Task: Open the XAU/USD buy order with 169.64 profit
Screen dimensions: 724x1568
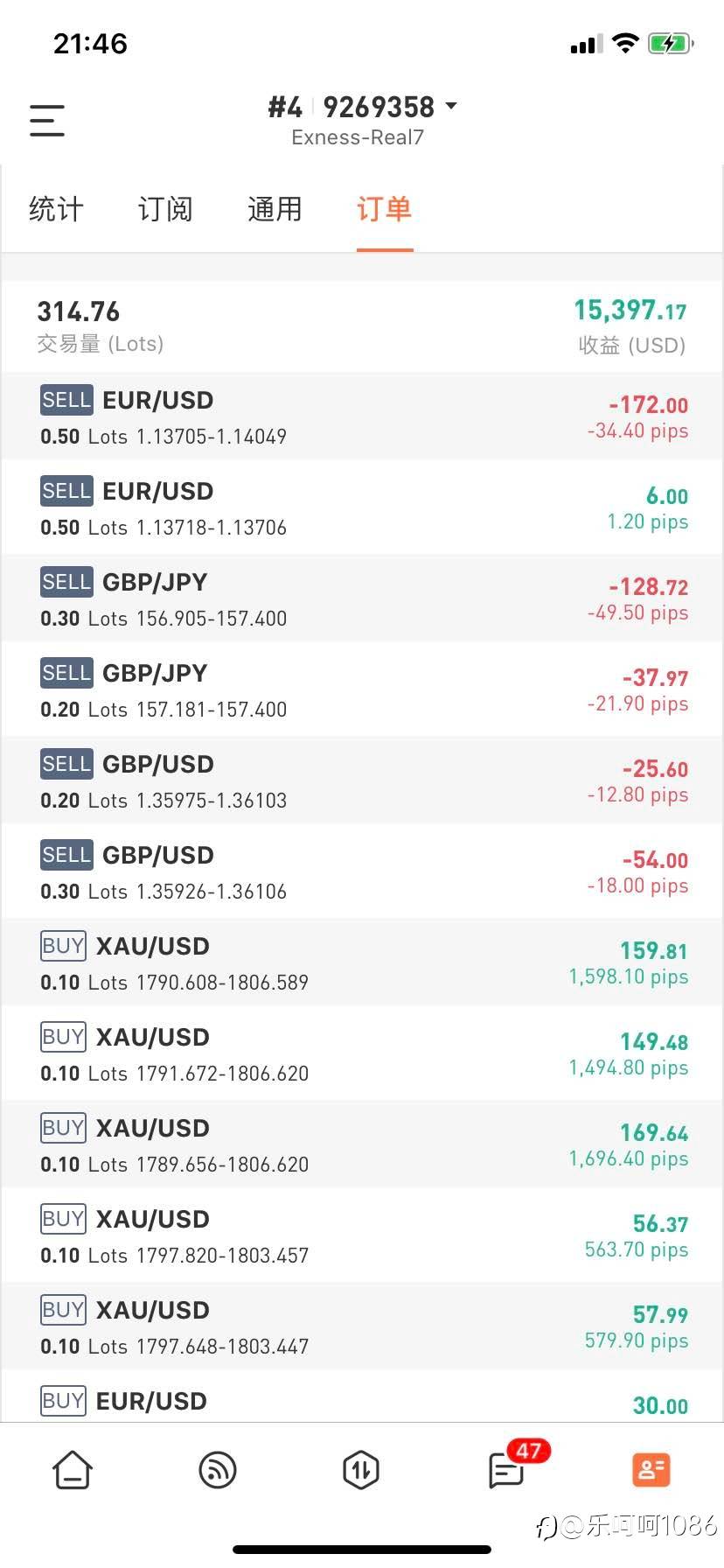Action: [362, 1144]
